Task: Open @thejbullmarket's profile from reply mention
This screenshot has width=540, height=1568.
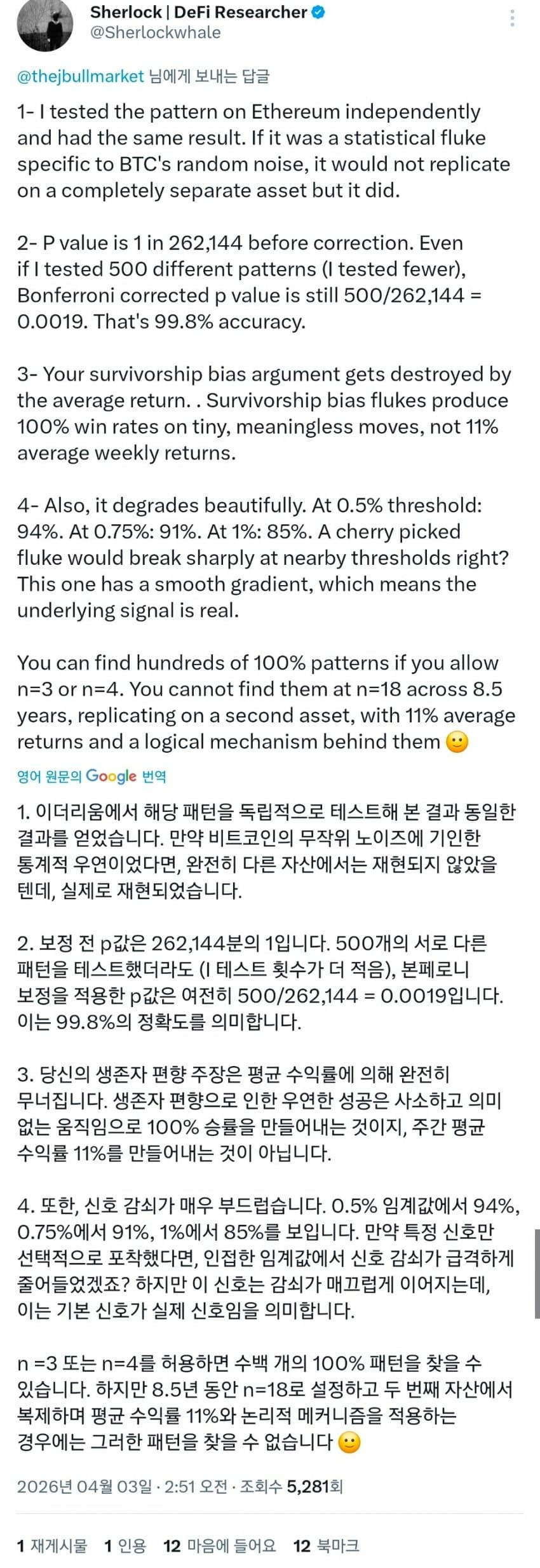Action: coord(81,77)
